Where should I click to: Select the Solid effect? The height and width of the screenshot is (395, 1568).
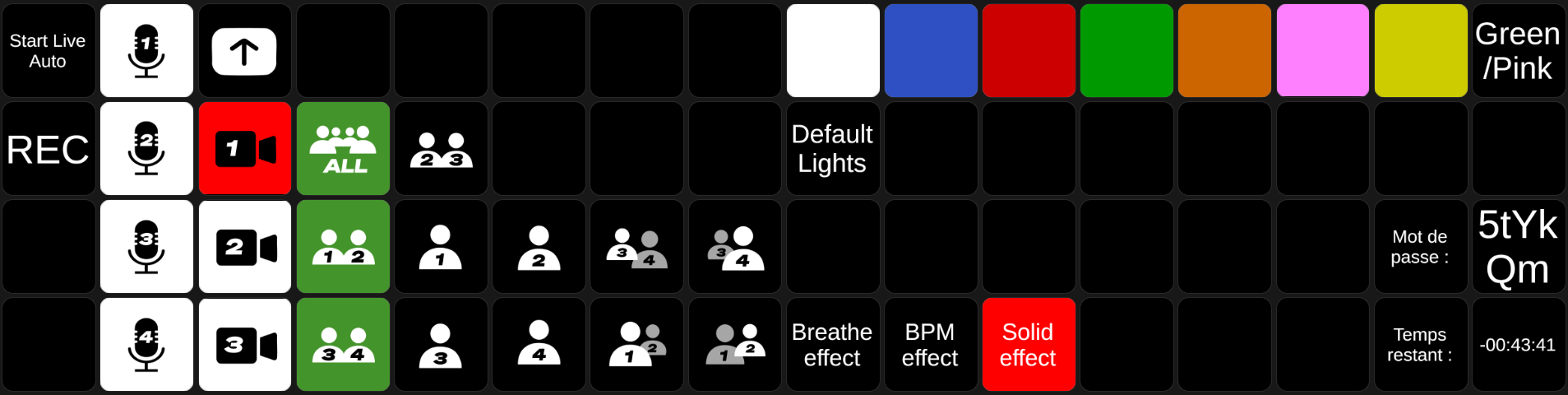pos(1029,345)
